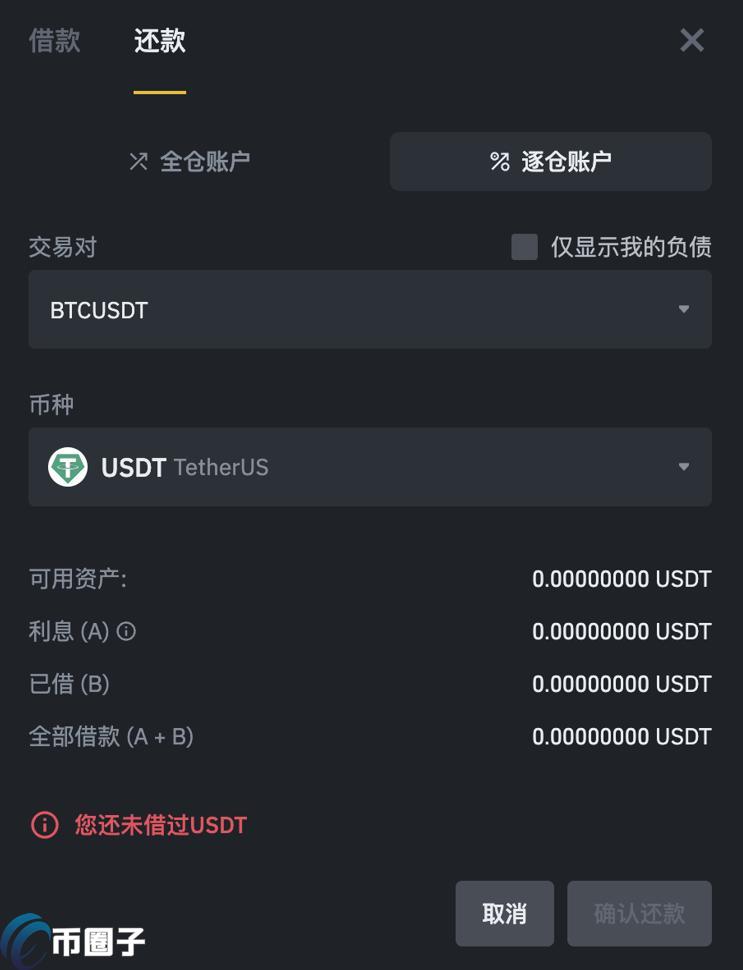Click the 可用资产 balance value
This screenshot has height=970, width=743.
(622, 578)
